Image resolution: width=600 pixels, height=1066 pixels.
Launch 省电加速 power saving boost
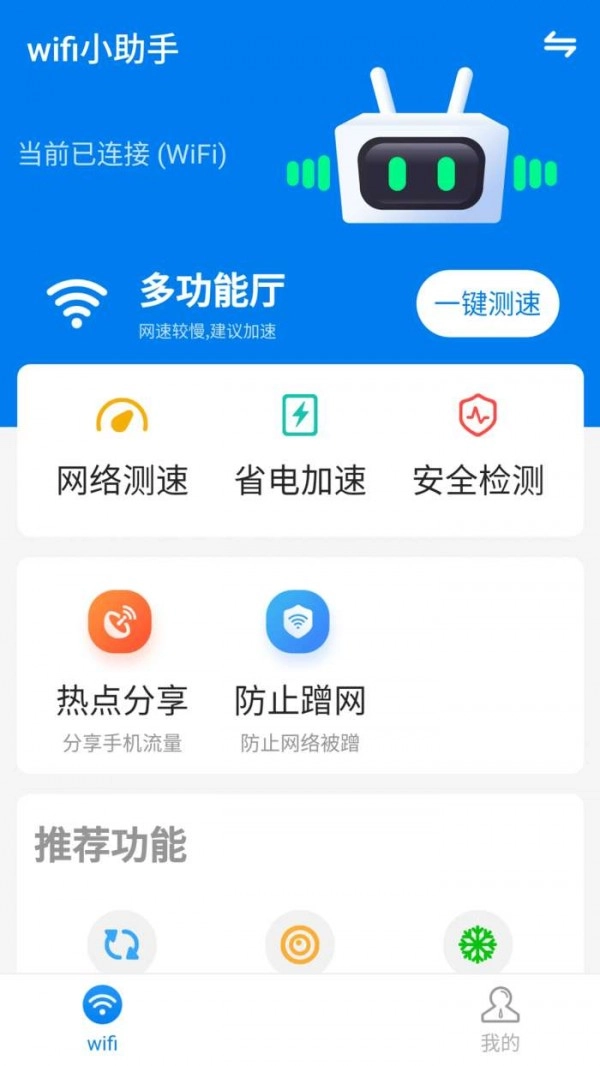tap(300, 447)
